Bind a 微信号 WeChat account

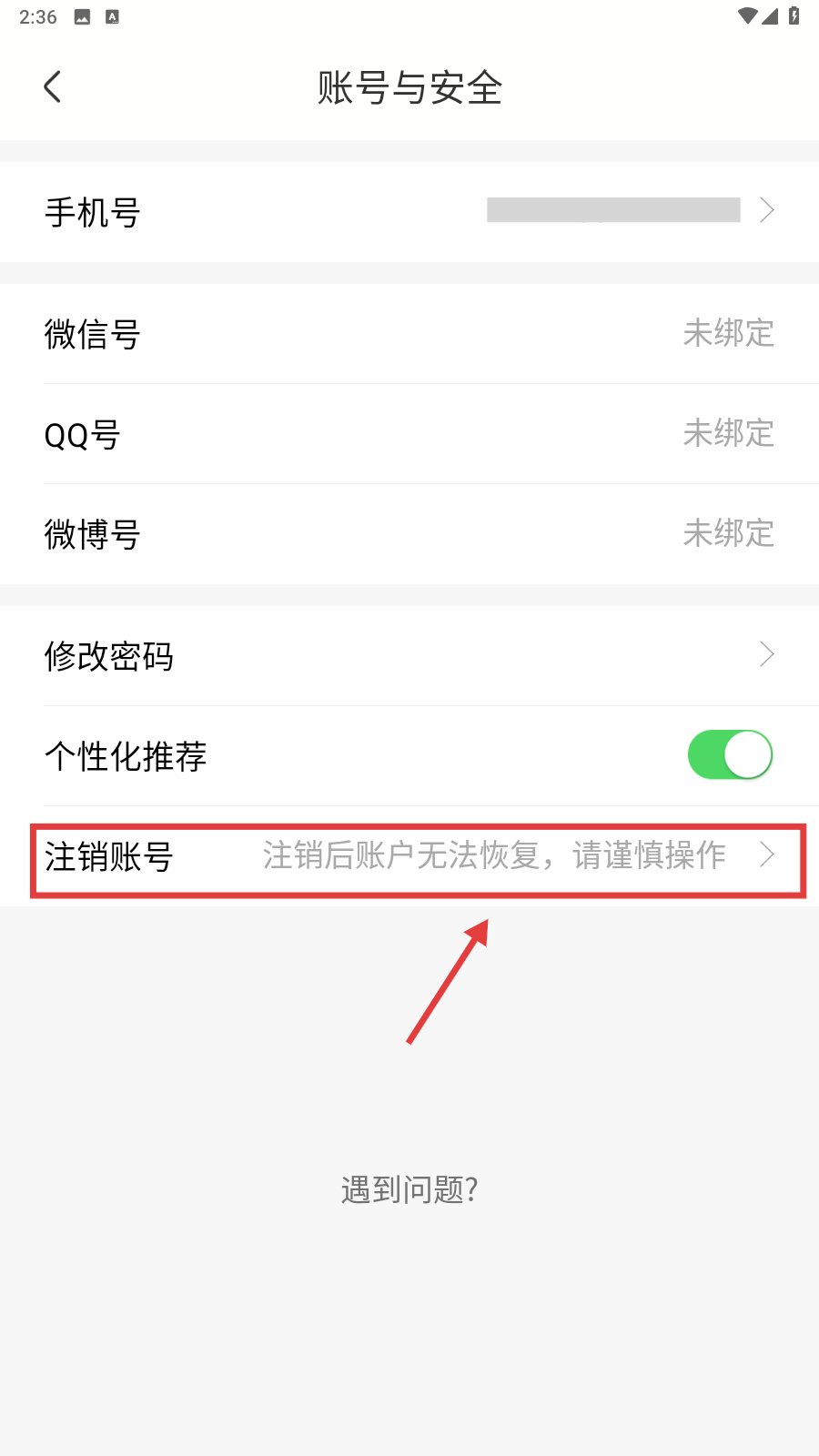click(409, 334)
